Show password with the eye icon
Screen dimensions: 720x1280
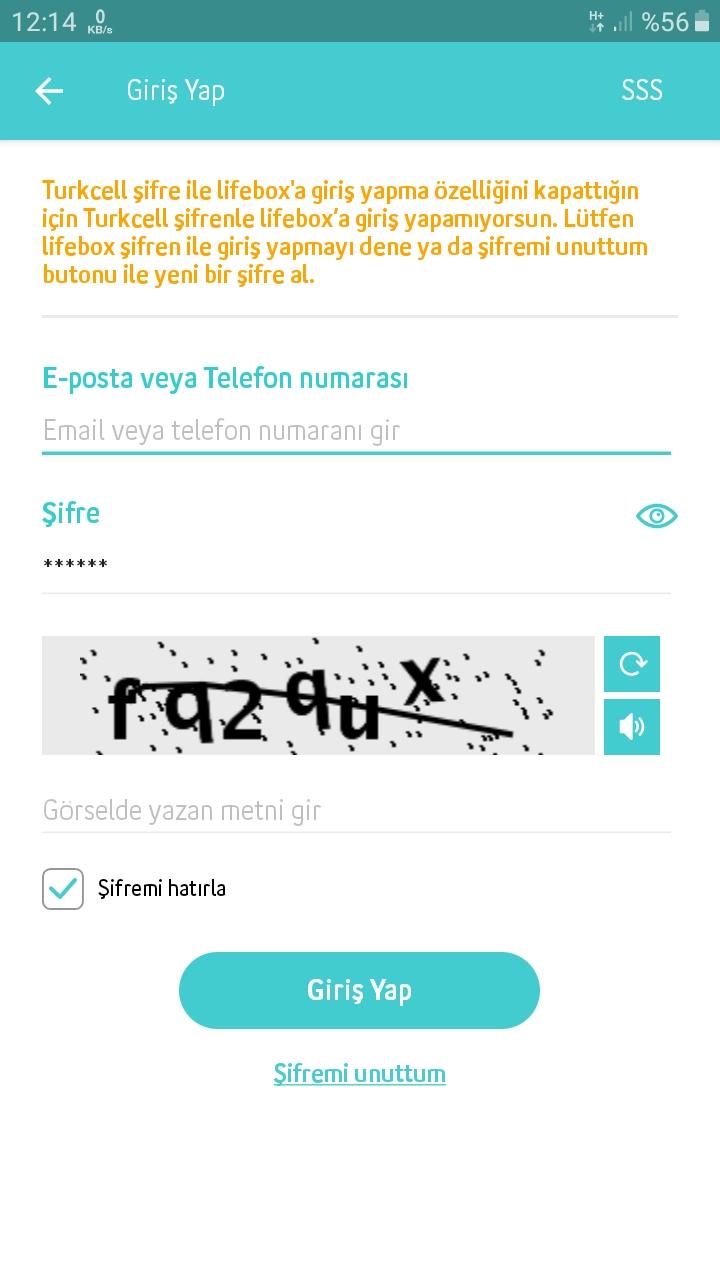[x=657, y=516]
